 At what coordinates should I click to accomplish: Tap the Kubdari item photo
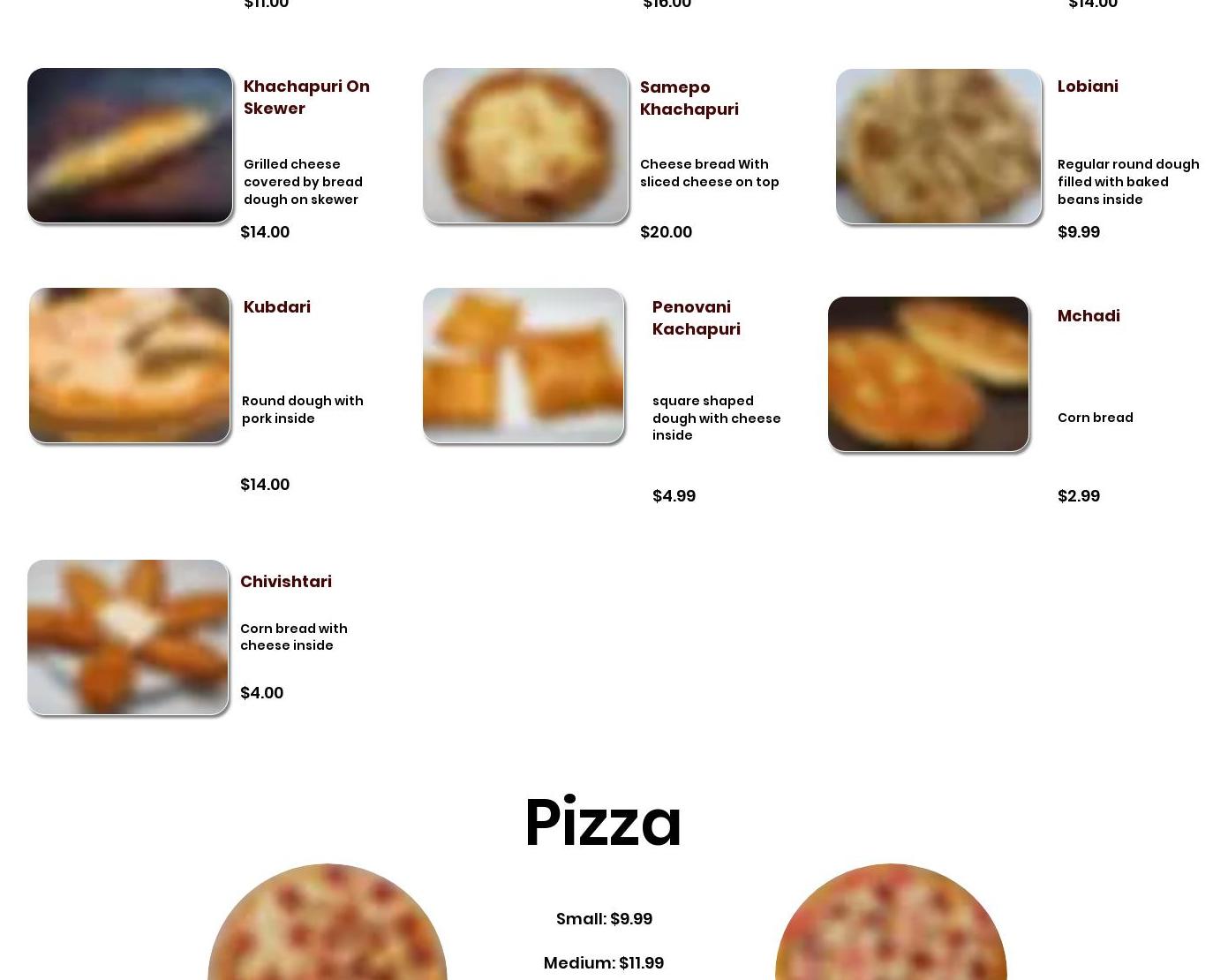pos(130,366)
